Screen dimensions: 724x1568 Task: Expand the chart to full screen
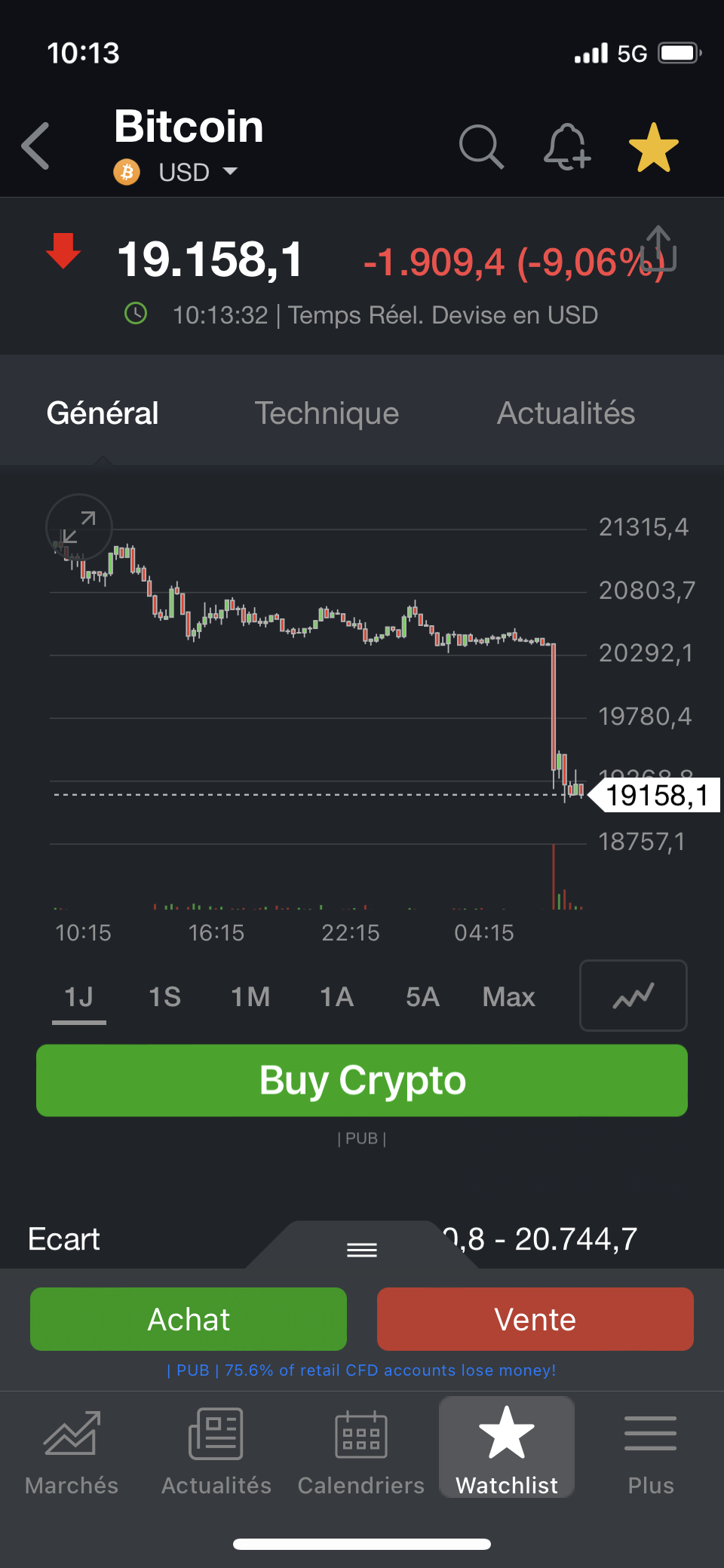coord(78,527)
